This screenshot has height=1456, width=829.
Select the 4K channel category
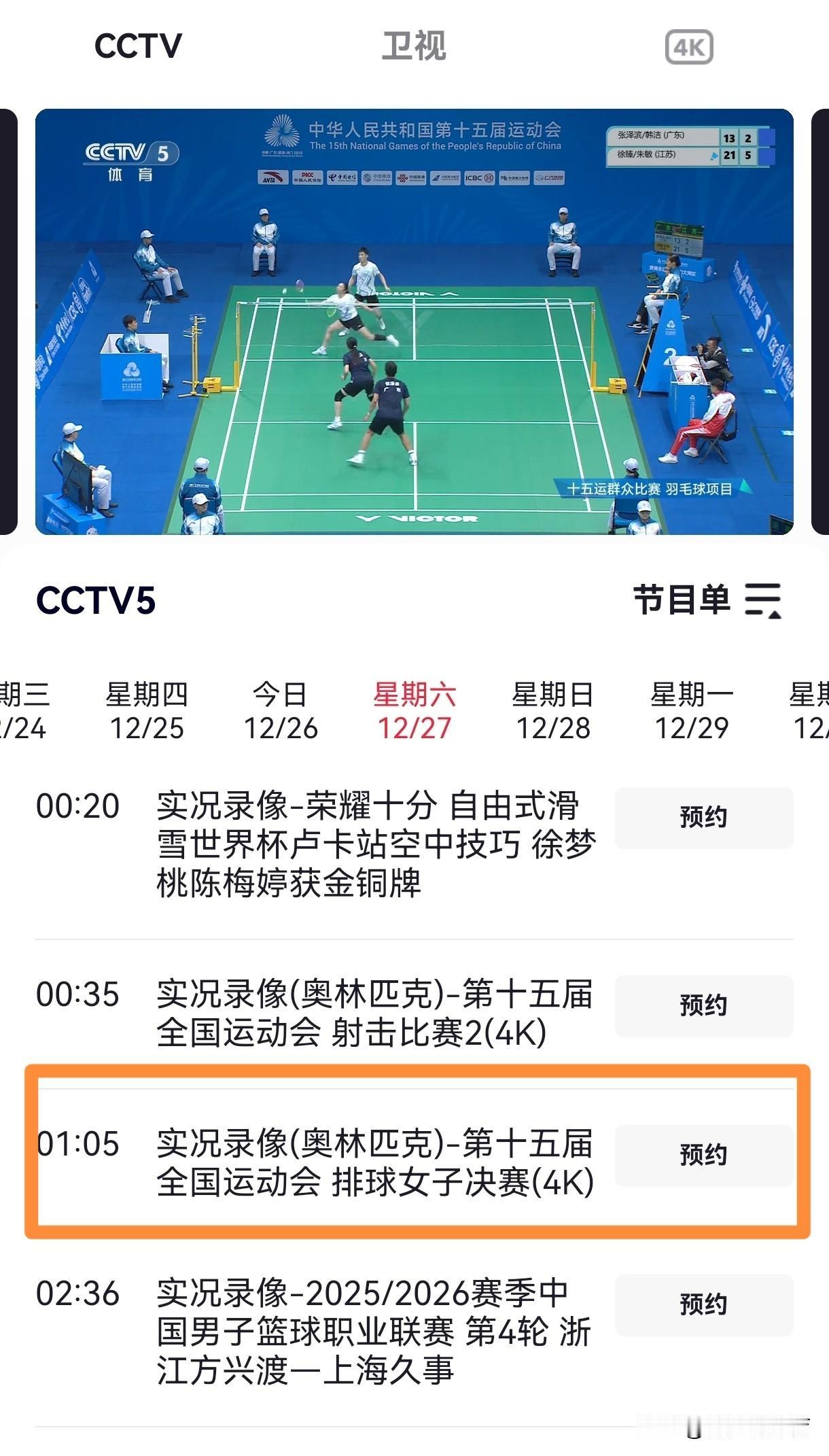(x=688, y=46)
